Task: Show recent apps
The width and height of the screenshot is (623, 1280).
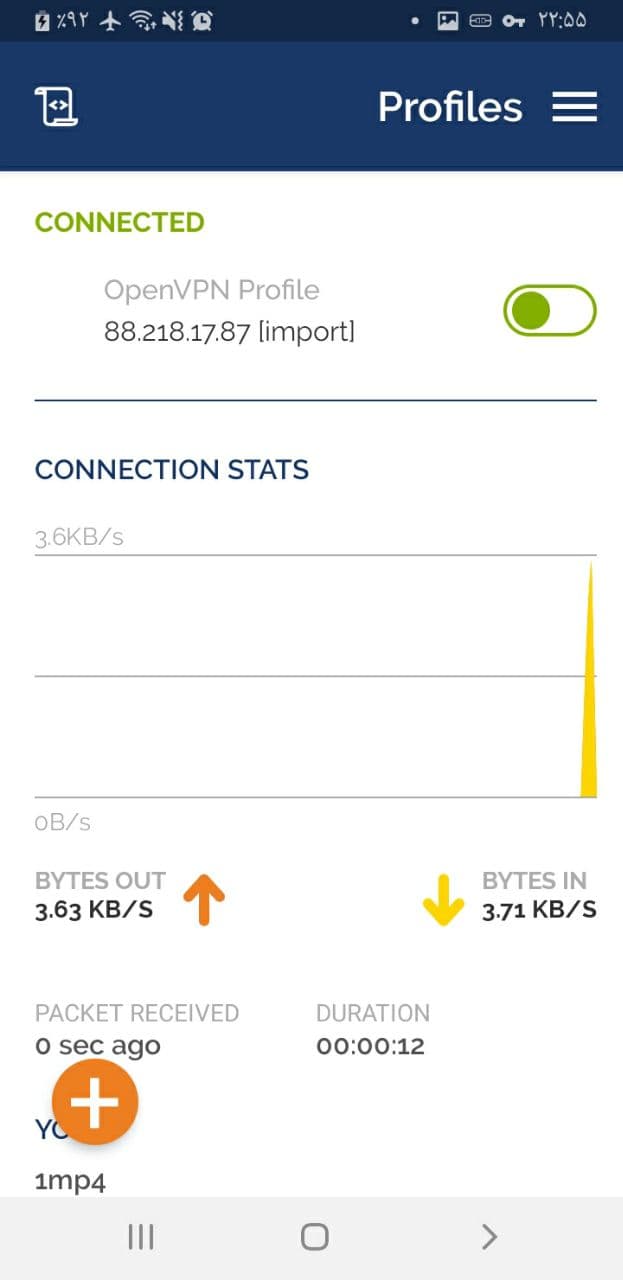Action: pyautogui.click(x=141, y=1237)
